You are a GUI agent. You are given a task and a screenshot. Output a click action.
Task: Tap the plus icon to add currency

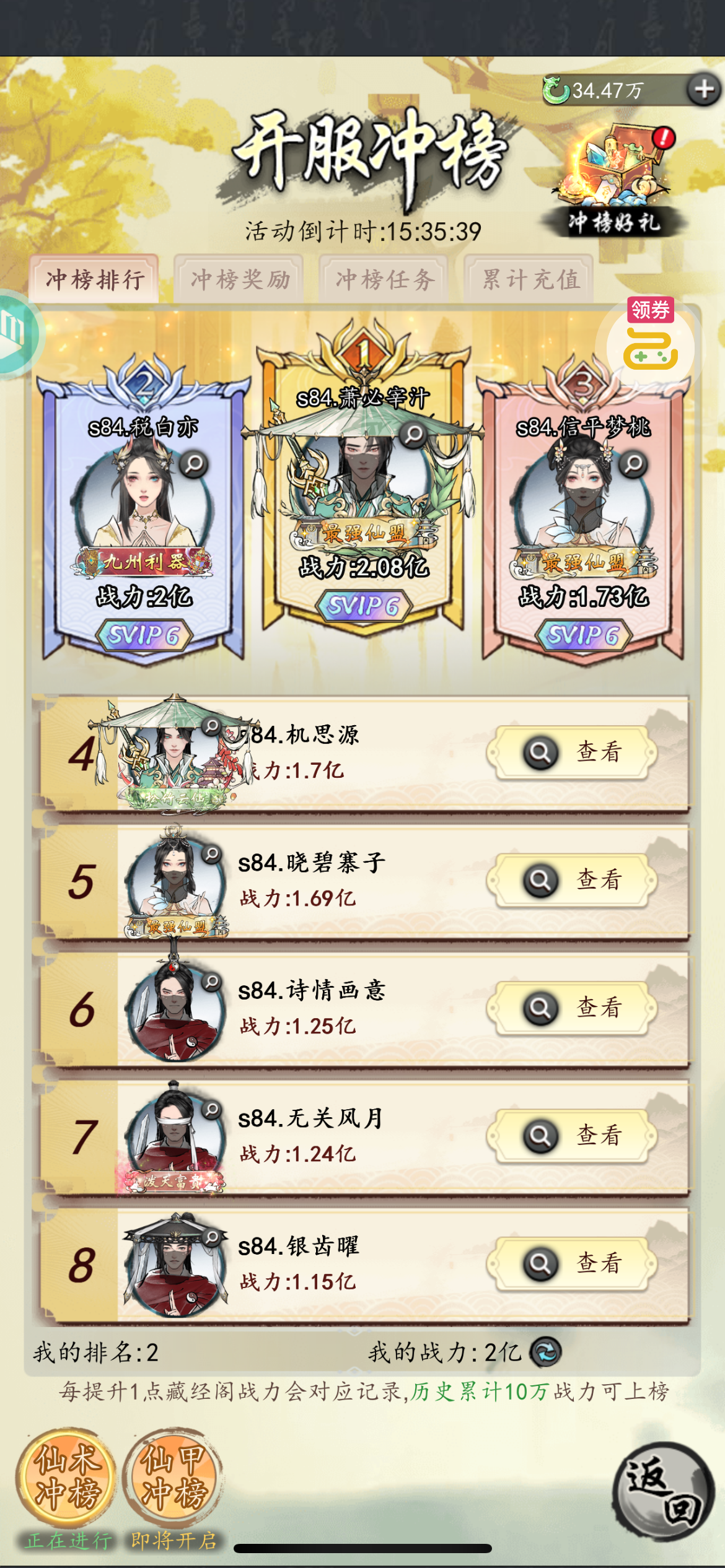[704, 90]
